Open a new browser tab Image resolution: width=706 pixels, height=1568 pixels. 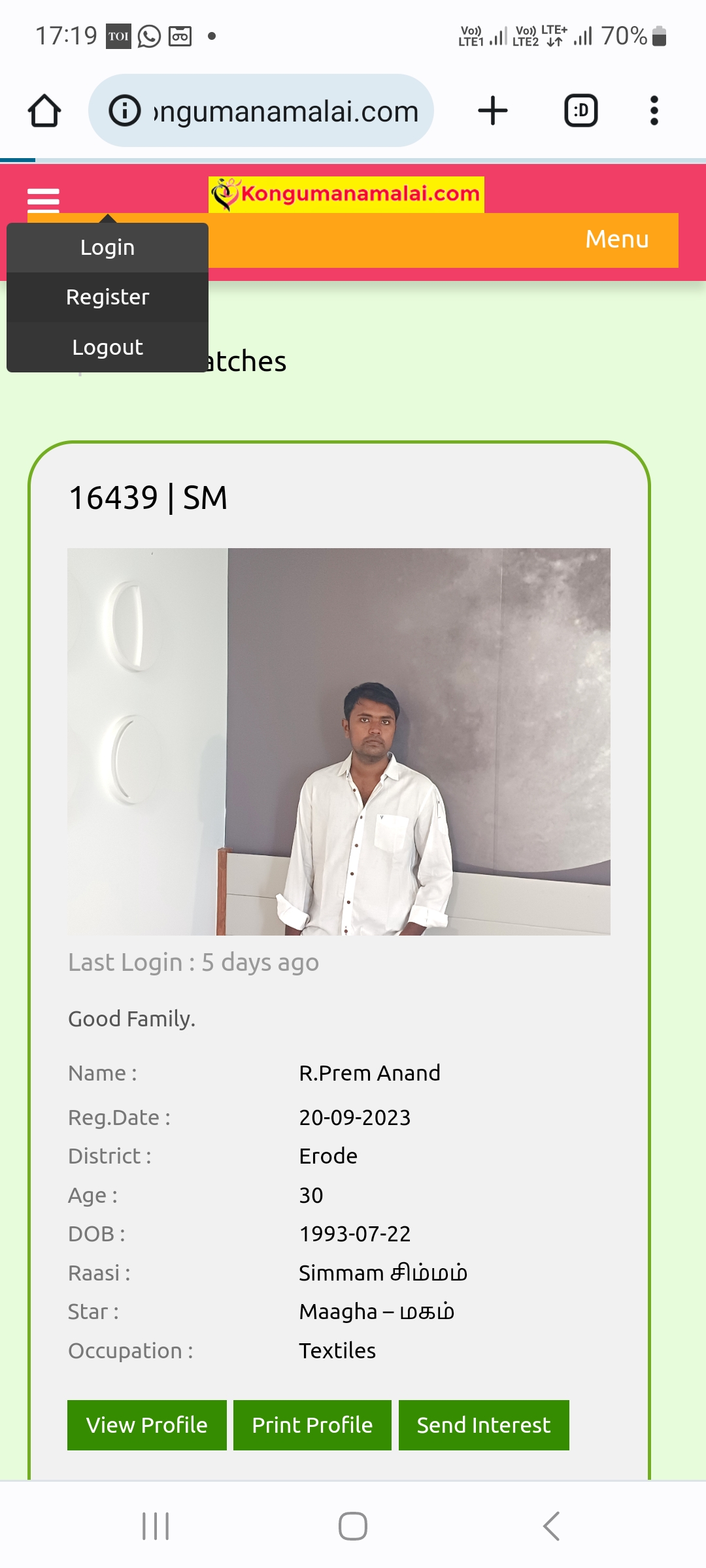[x=493, y=110]
